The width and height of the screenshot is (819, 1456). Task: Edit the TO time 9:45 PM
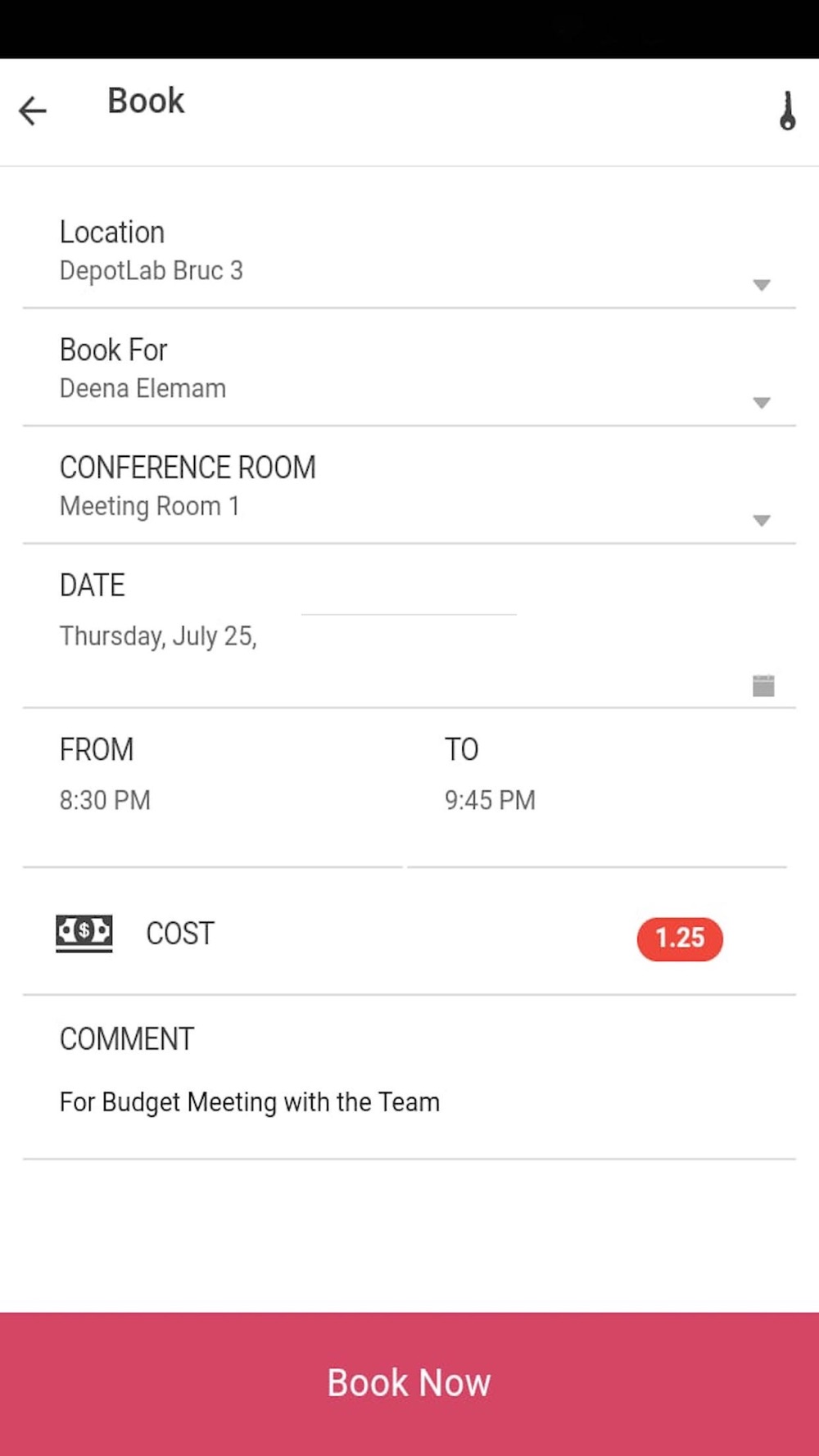point(490,800)
